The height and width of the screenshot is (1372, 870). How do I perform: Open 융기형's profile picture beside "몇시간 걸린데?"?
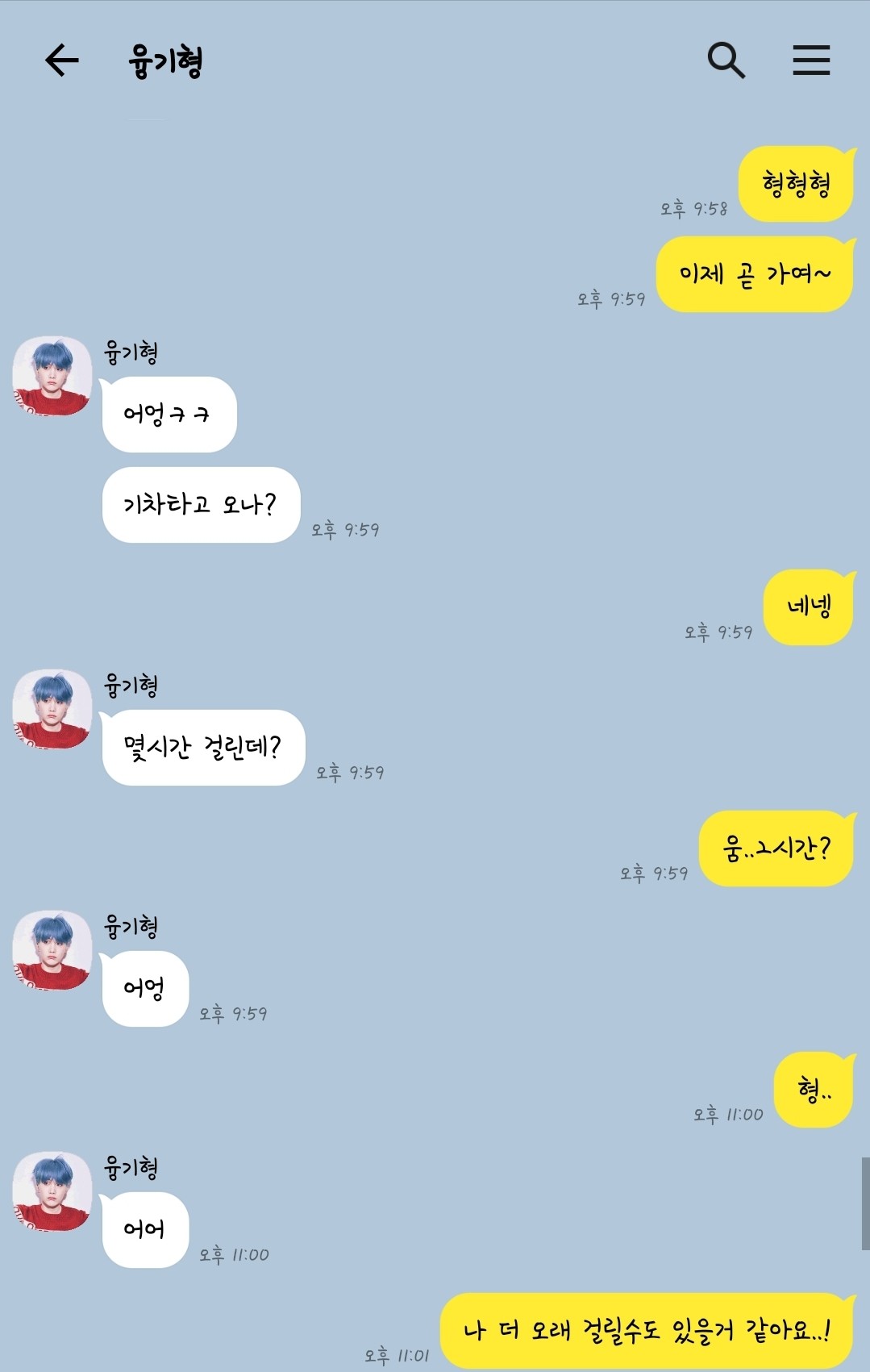click(52, 709)
